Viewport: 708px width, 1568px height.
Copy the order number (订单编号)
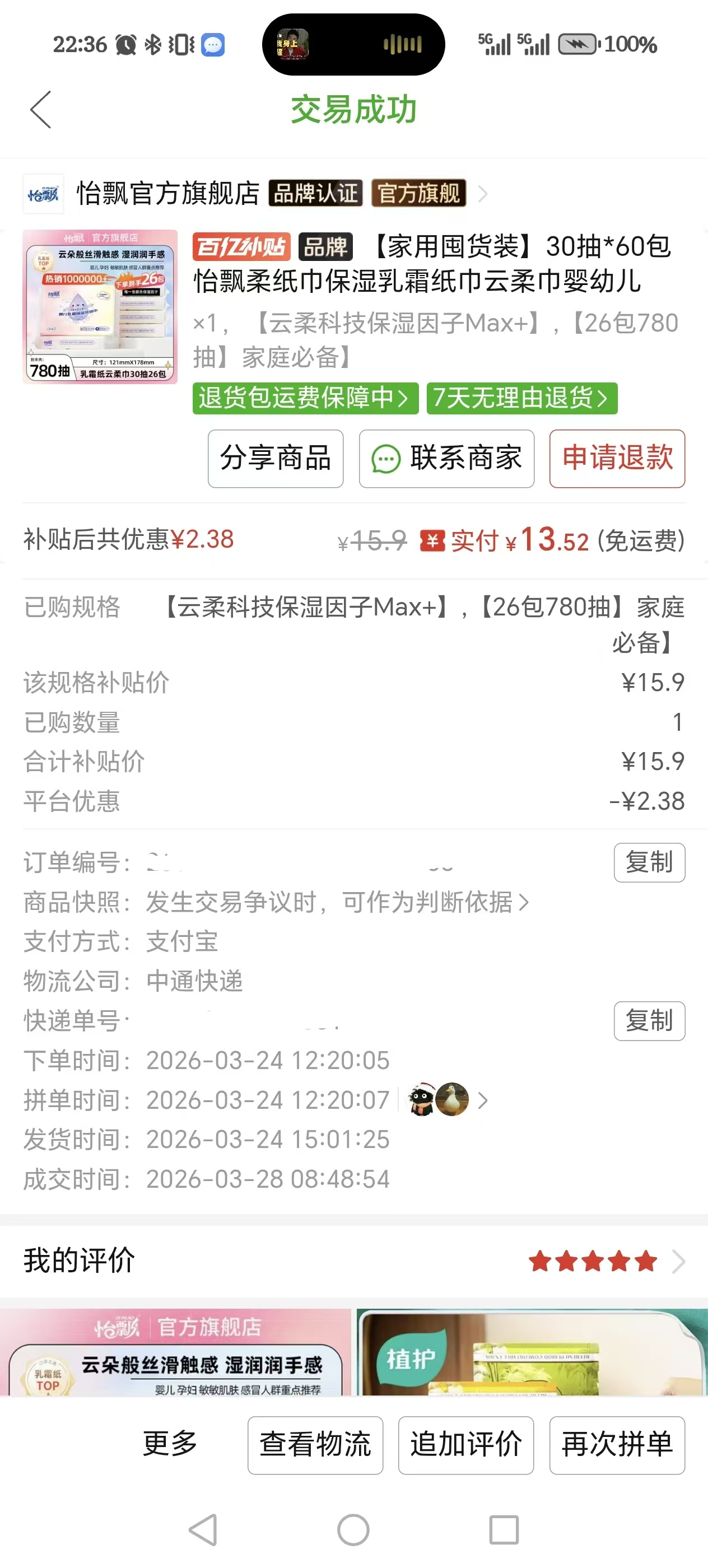coord(649,862)
